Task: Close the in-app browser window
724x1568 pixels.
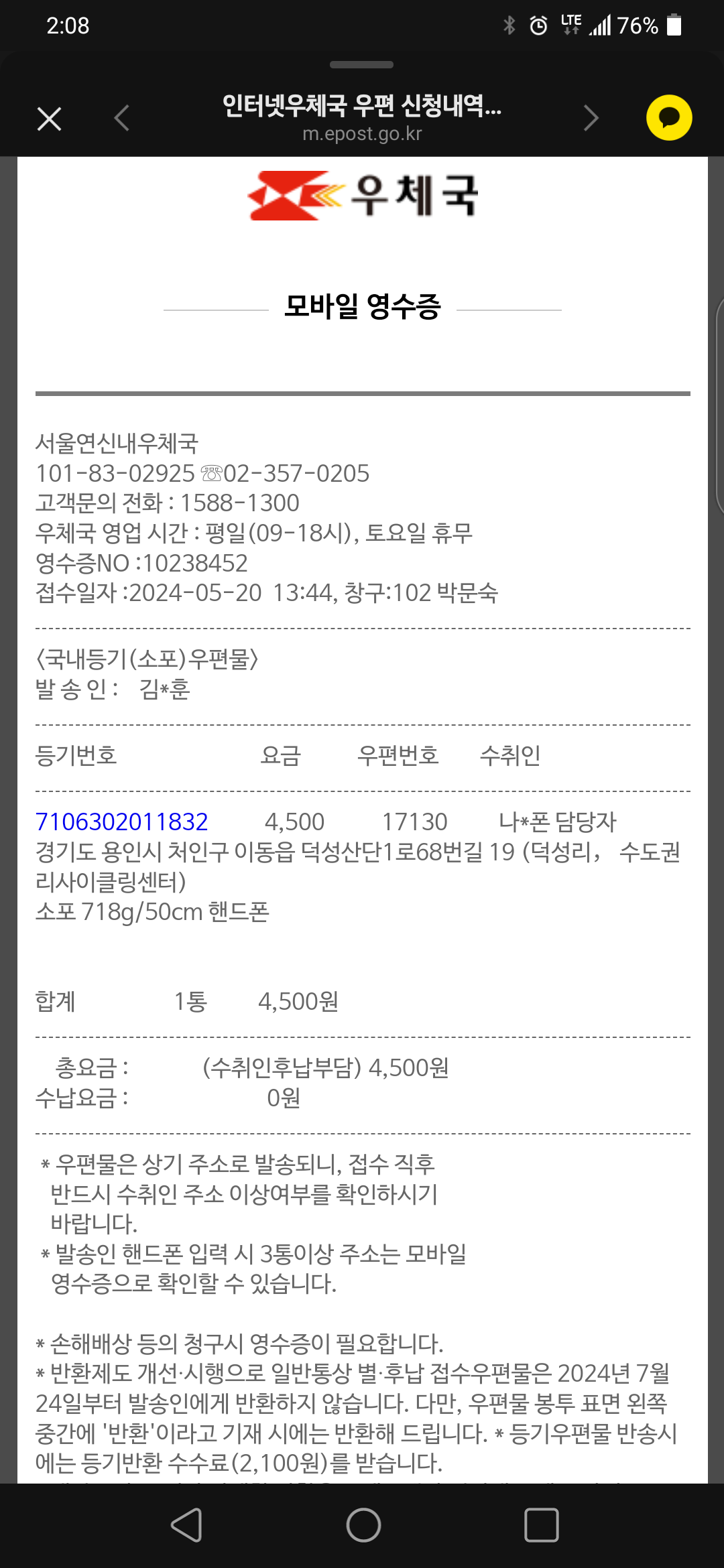Action: 49,119
